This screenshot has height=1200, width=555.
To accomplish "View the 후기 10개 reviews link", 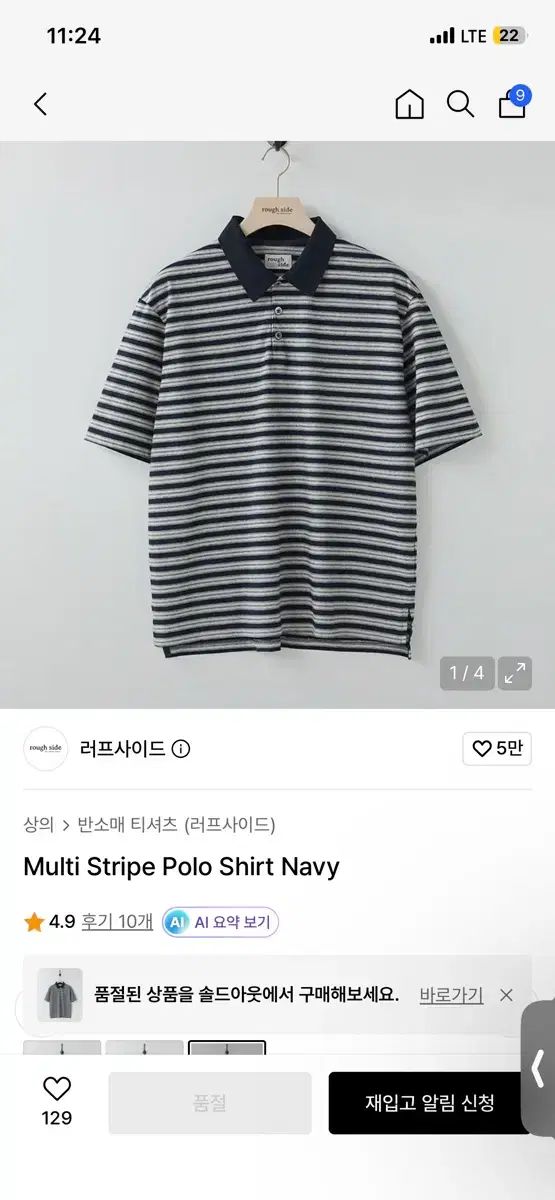I will pos(117,922).
